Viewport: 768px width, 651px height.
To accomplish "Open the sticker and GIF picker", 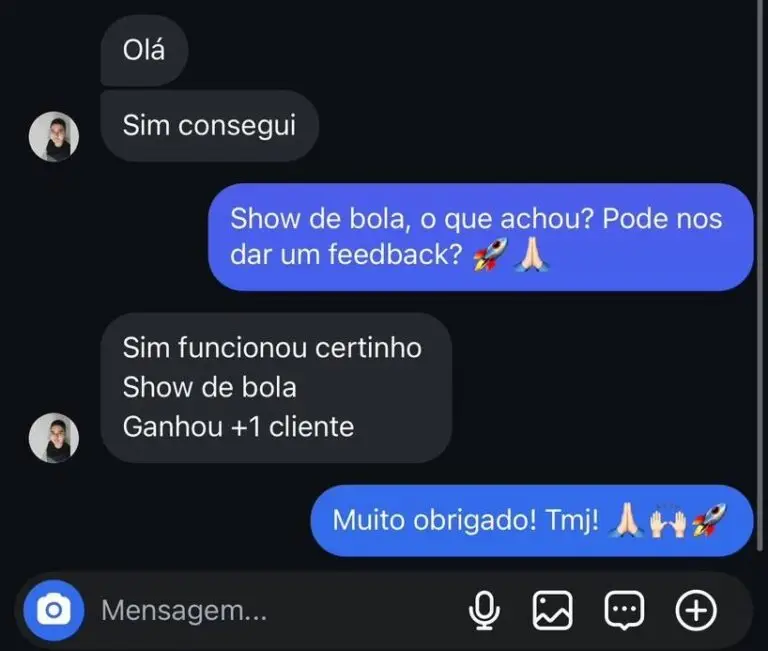I will coord(624,609).
